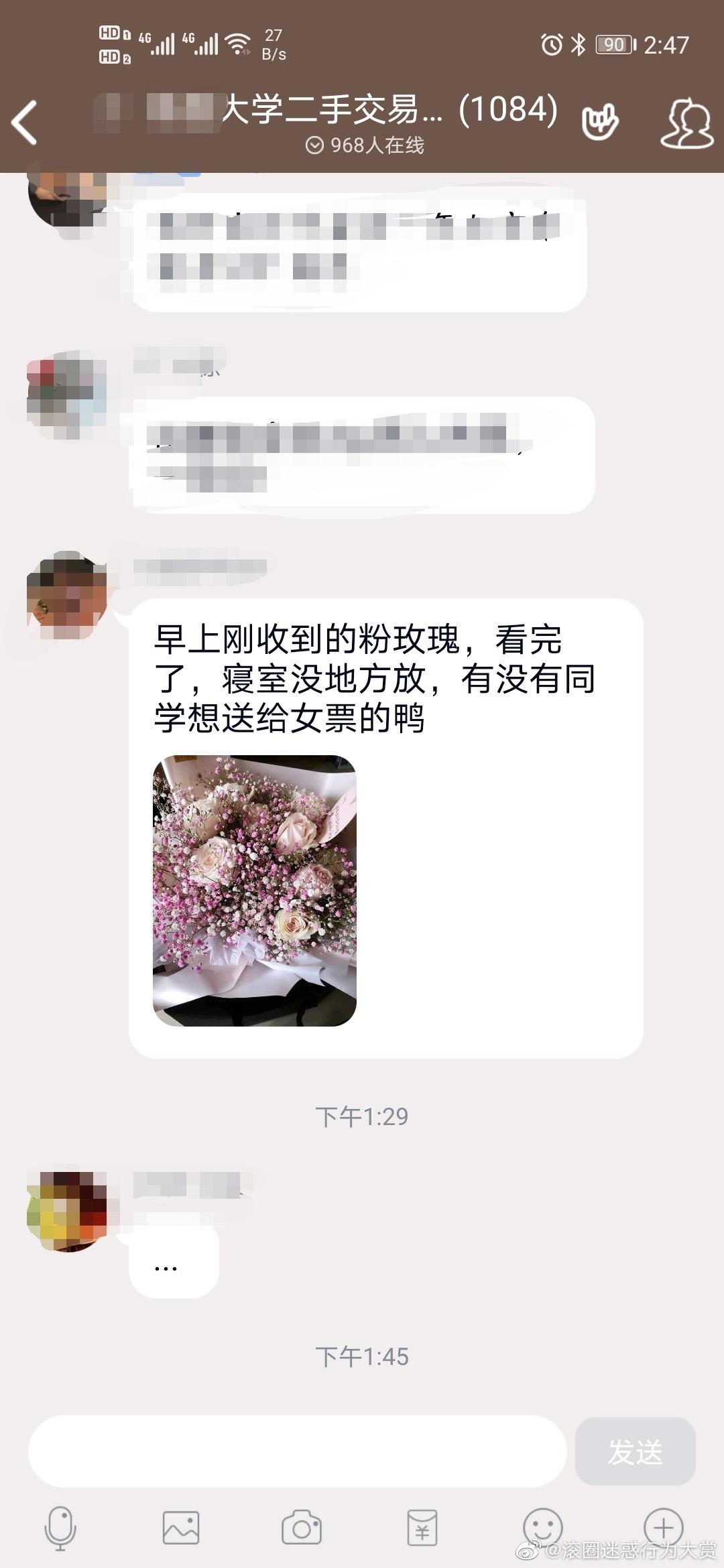Focus the message text input box
The height and width of the screenshot is (1568, 724).
297,1451
